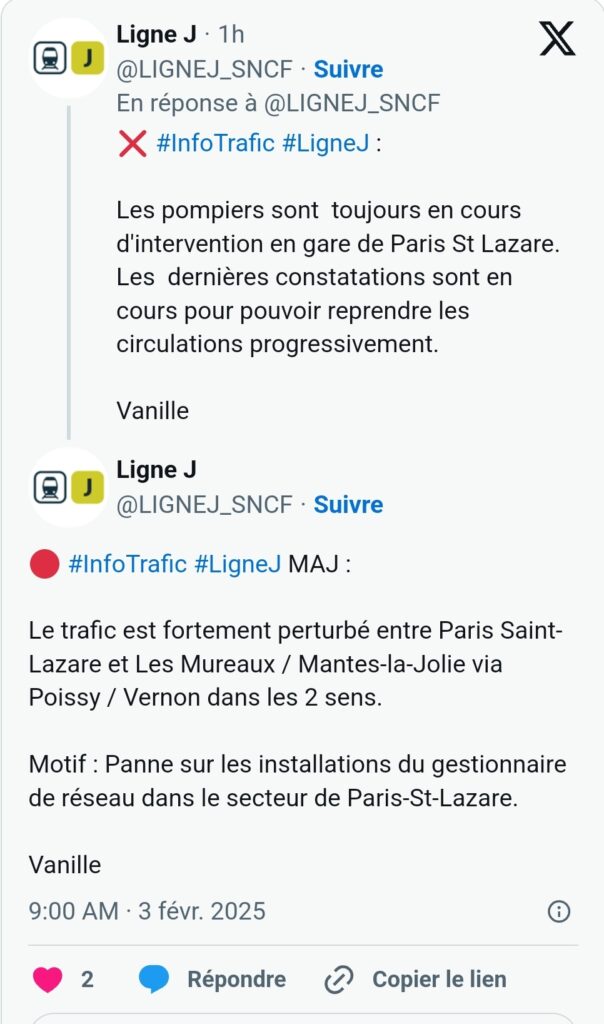Like the tweet with the heart icon
Screen dimensions: 604x1024
point(48,979)
